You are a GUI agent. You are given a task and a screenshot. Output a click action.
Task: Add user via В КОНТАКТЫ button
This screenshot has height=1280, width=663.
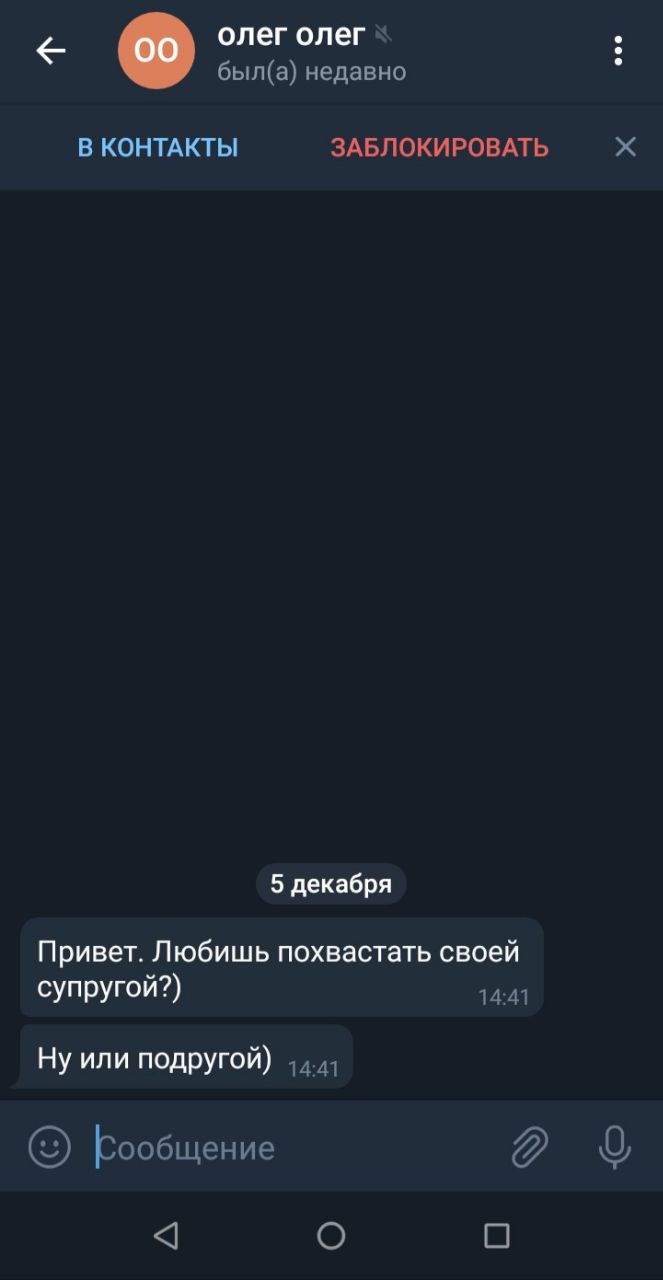[158, 148]
